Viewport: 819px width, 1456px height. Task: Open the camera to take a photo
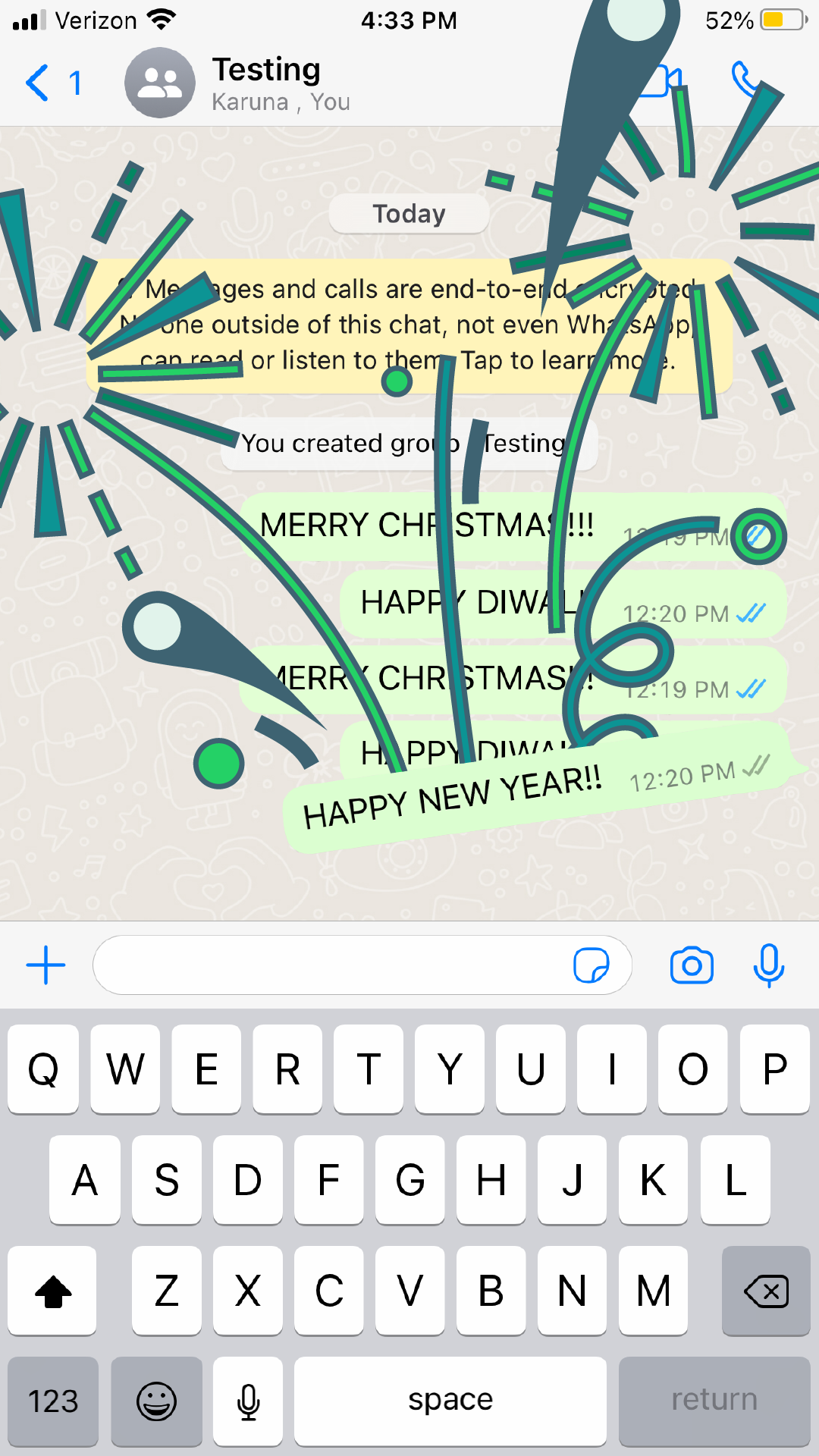click(692, 965)
